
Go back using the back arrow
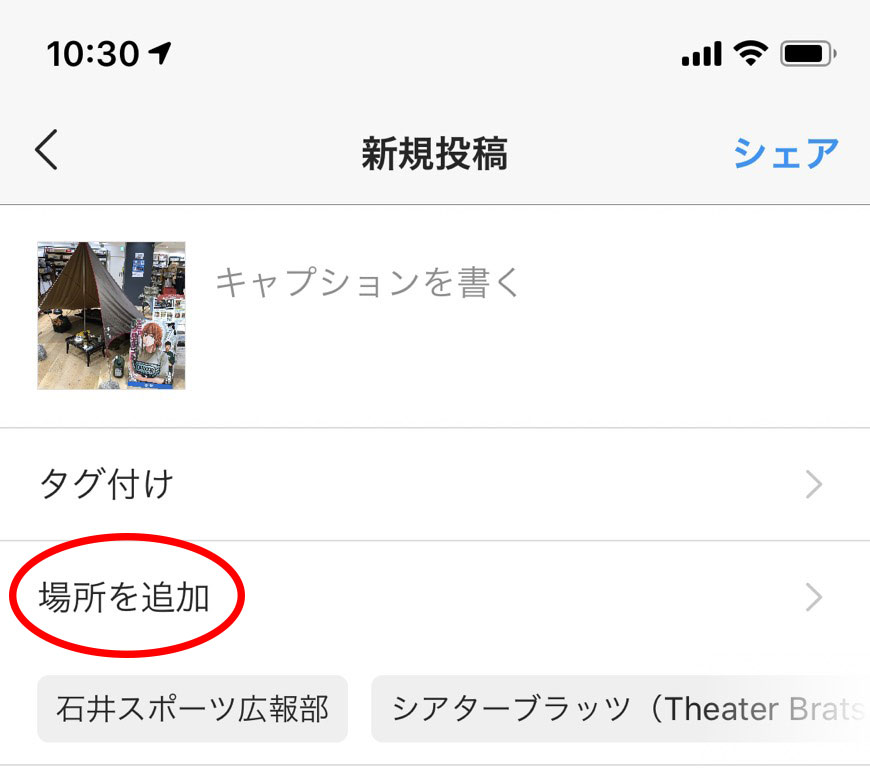pos(47,151)
